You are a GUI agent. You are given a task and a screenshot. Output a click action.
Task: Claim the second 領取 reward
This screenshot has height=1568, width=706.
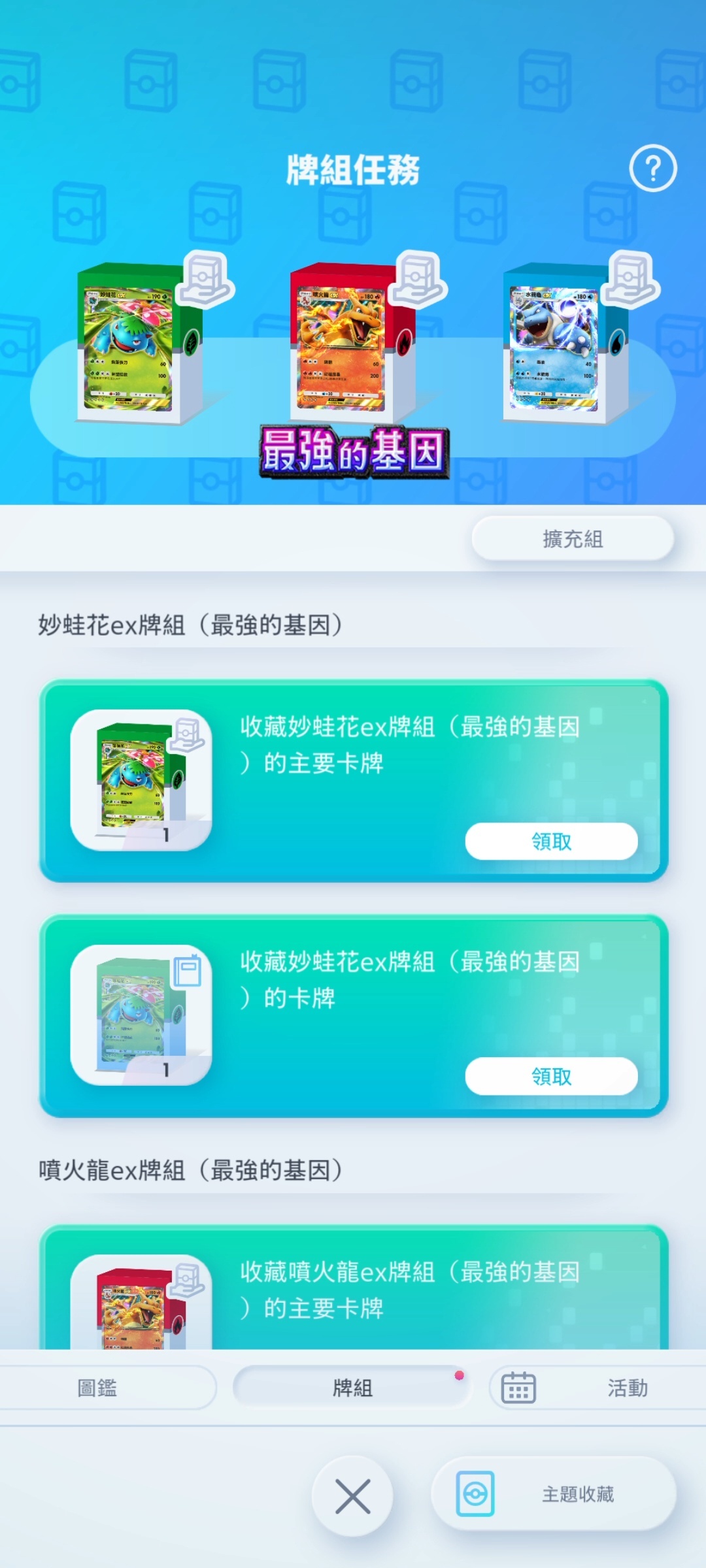point(550,1076)
